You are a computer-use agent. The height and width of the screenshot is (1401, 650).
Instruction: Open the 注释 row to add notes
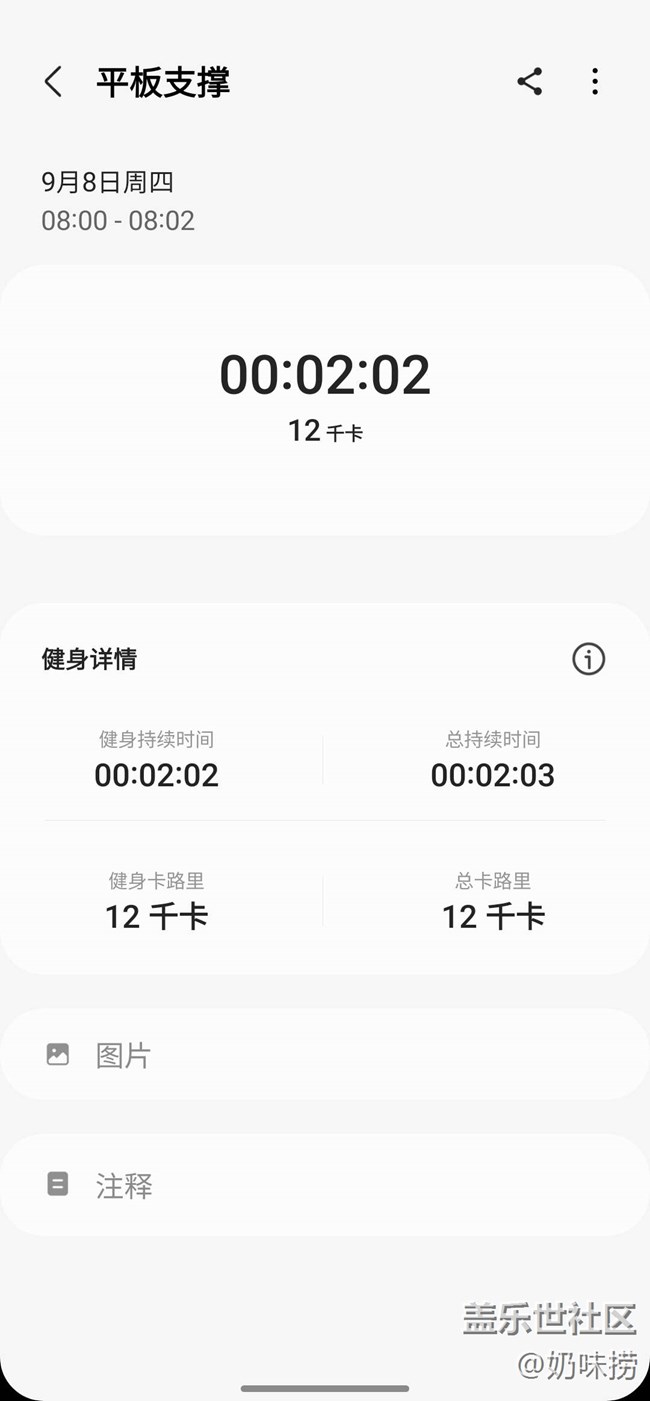(x=324, y=1186)
